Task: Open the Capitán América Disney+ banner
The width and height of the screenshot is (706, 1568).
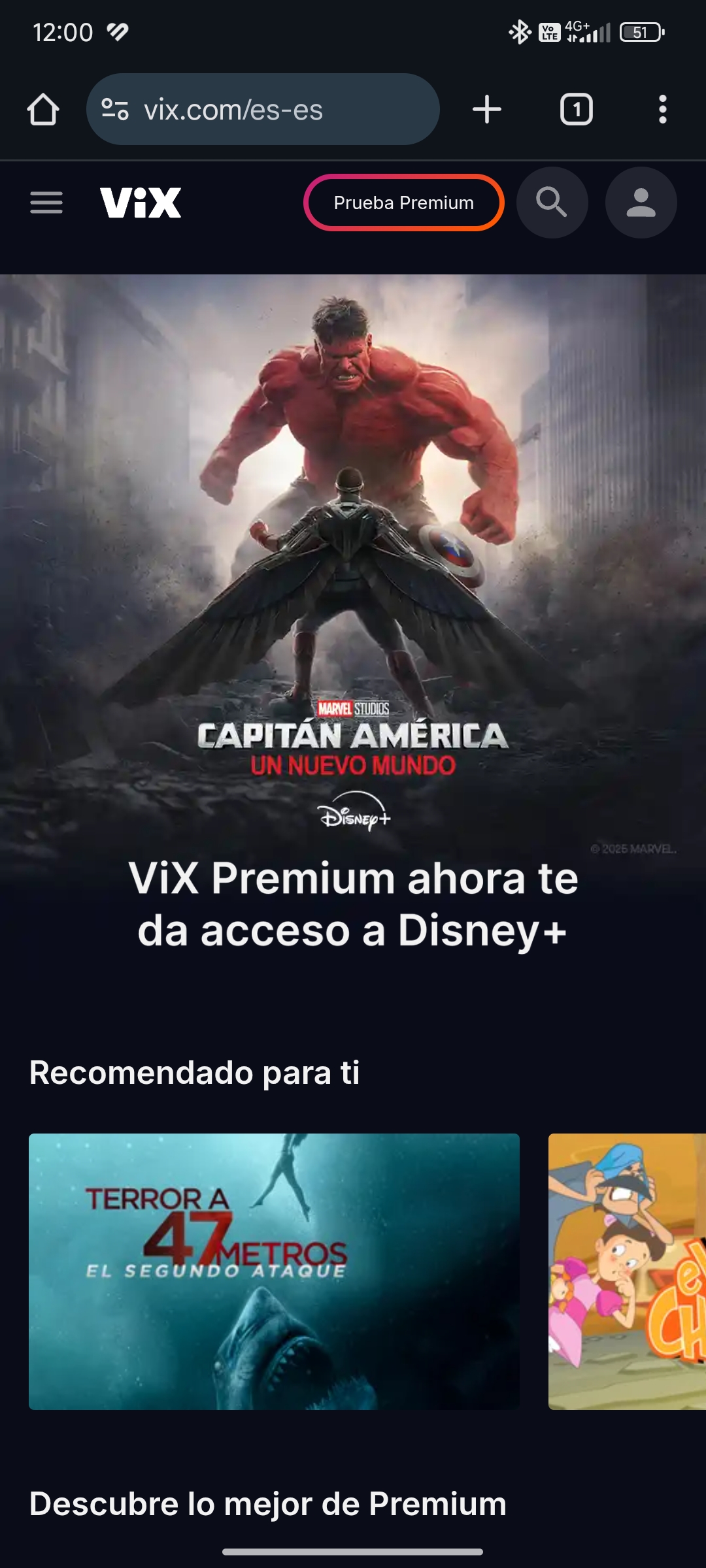Action: [x=353, y=588]
